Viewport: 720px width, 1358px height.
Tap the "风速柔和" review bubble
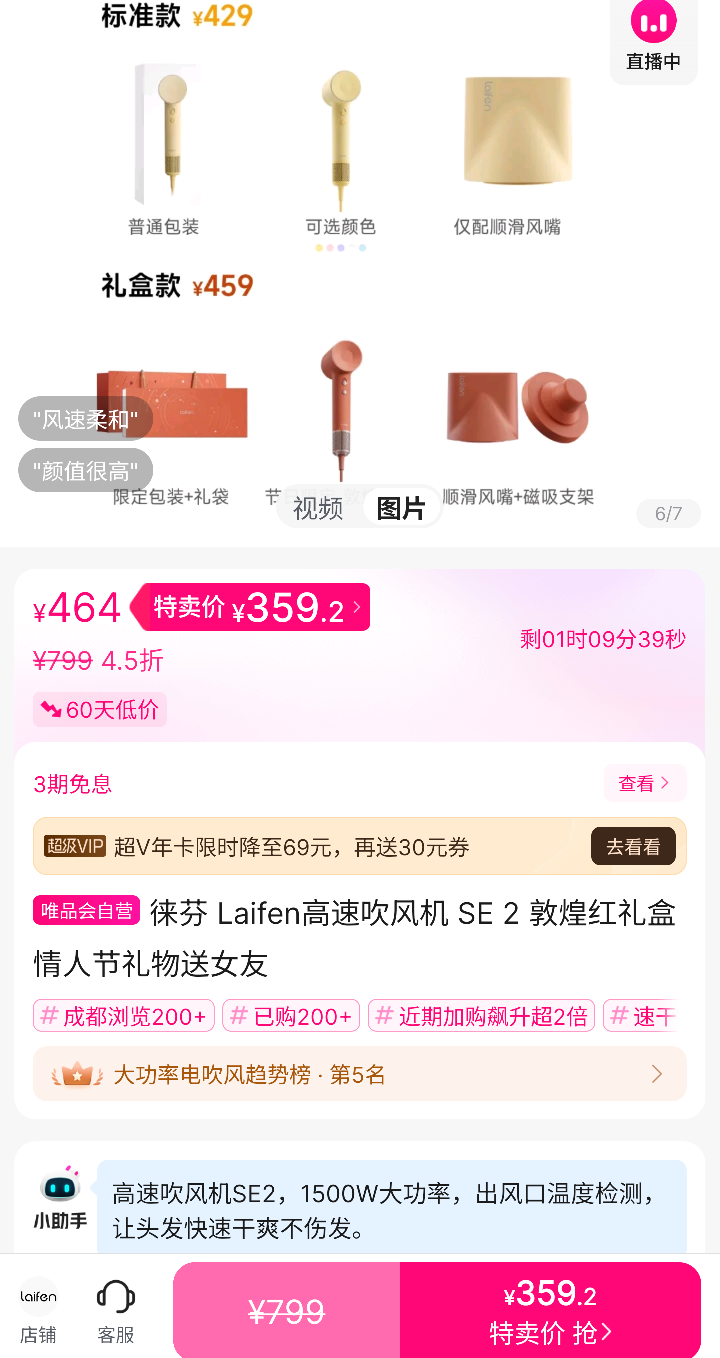[x=86, y=419]
